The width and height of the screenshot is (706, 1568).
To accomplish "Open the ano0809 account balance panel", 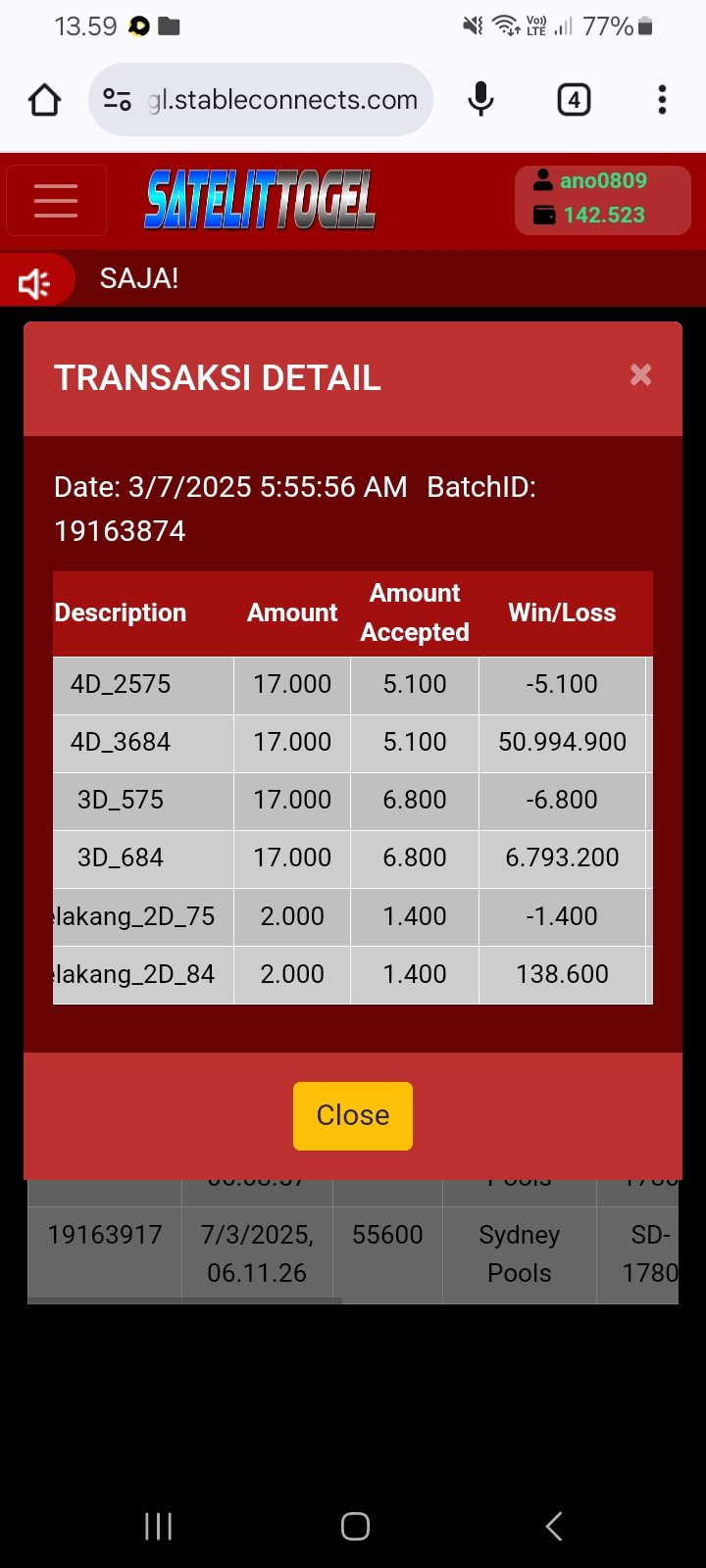I will coord(602,199).
